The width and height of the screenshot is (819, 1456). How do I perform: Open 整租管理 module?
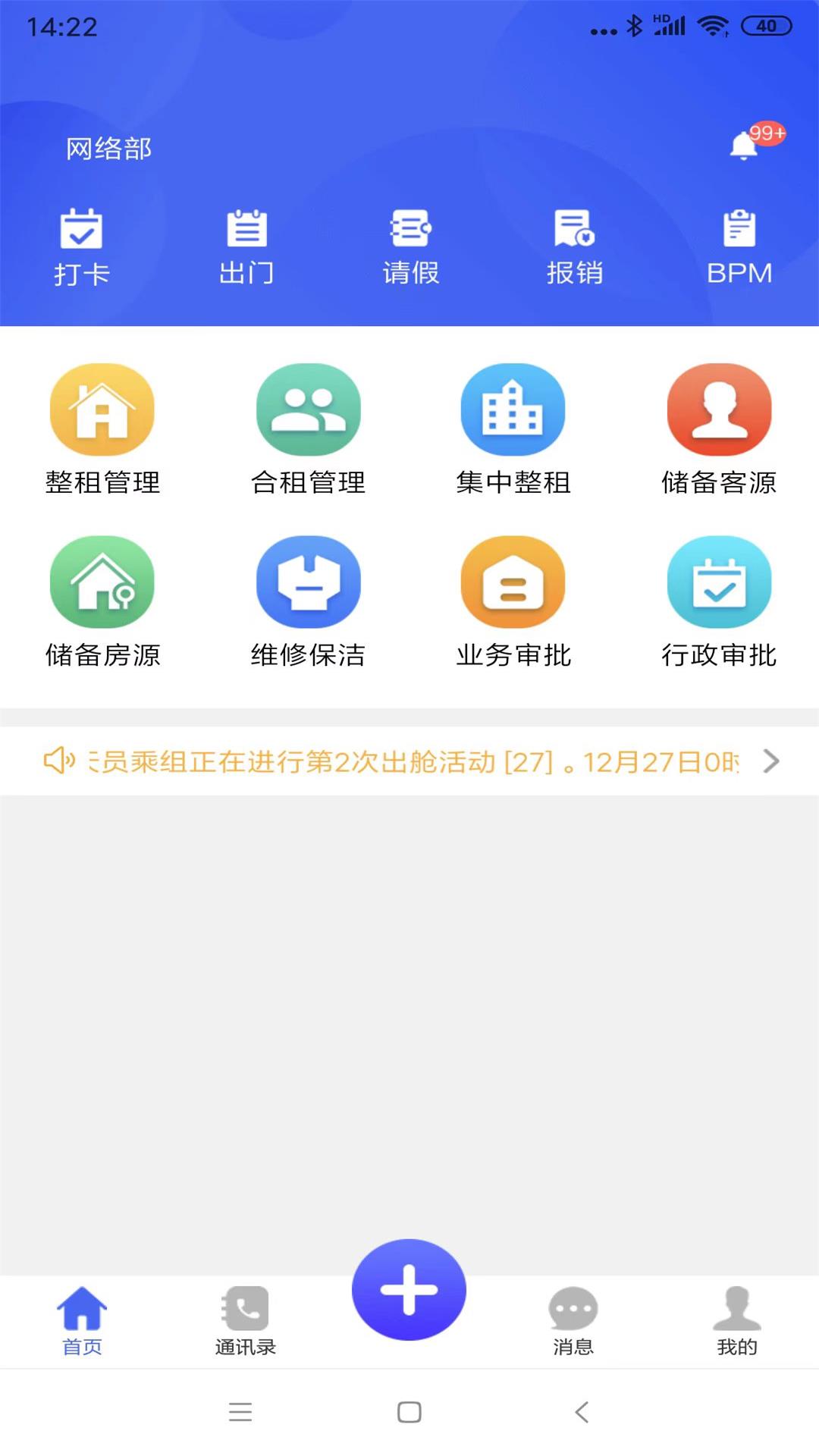point(102,429)
